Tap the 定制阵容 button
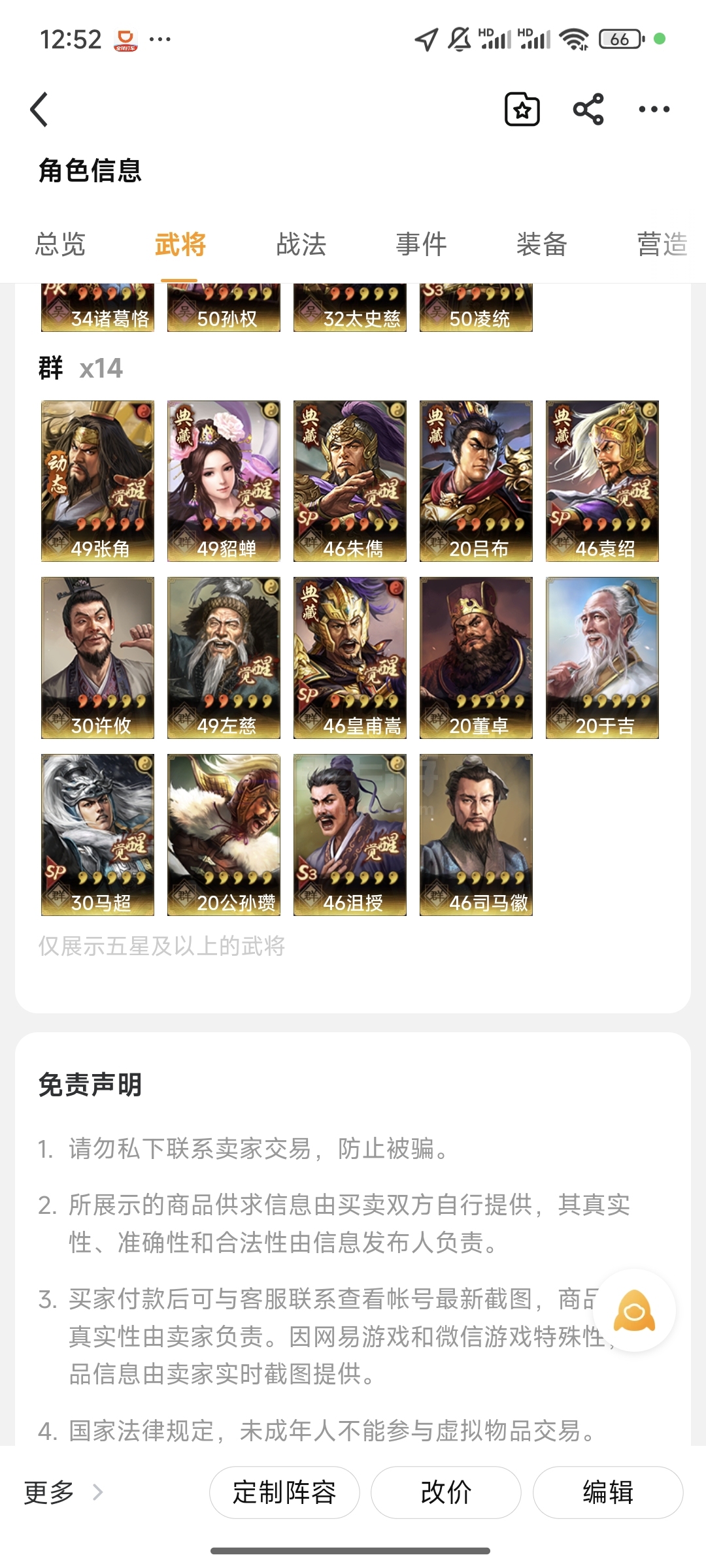 284,1492
